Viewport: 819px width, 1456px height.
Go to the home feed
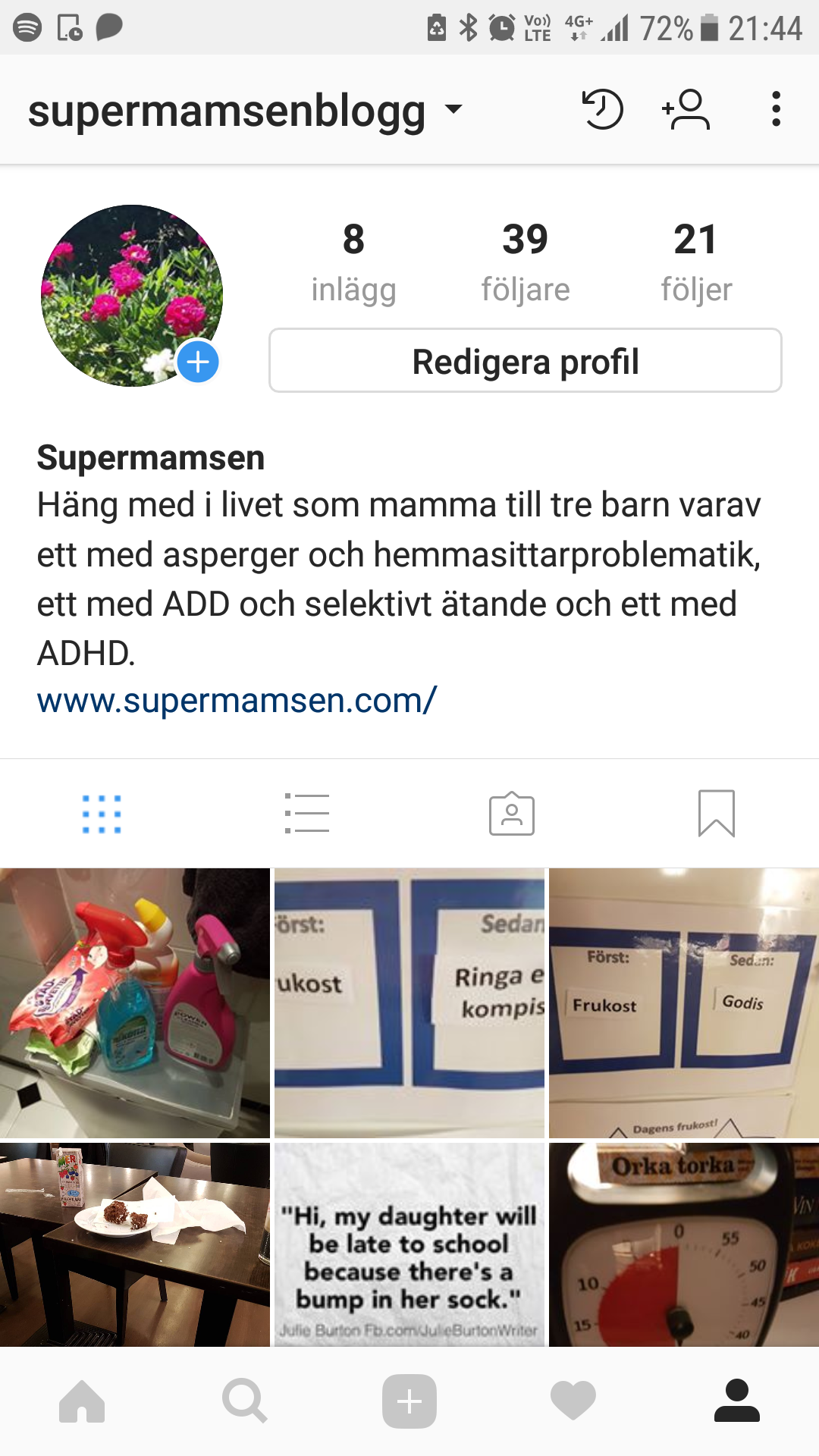pyautogui.click(x=82, y=1401)
